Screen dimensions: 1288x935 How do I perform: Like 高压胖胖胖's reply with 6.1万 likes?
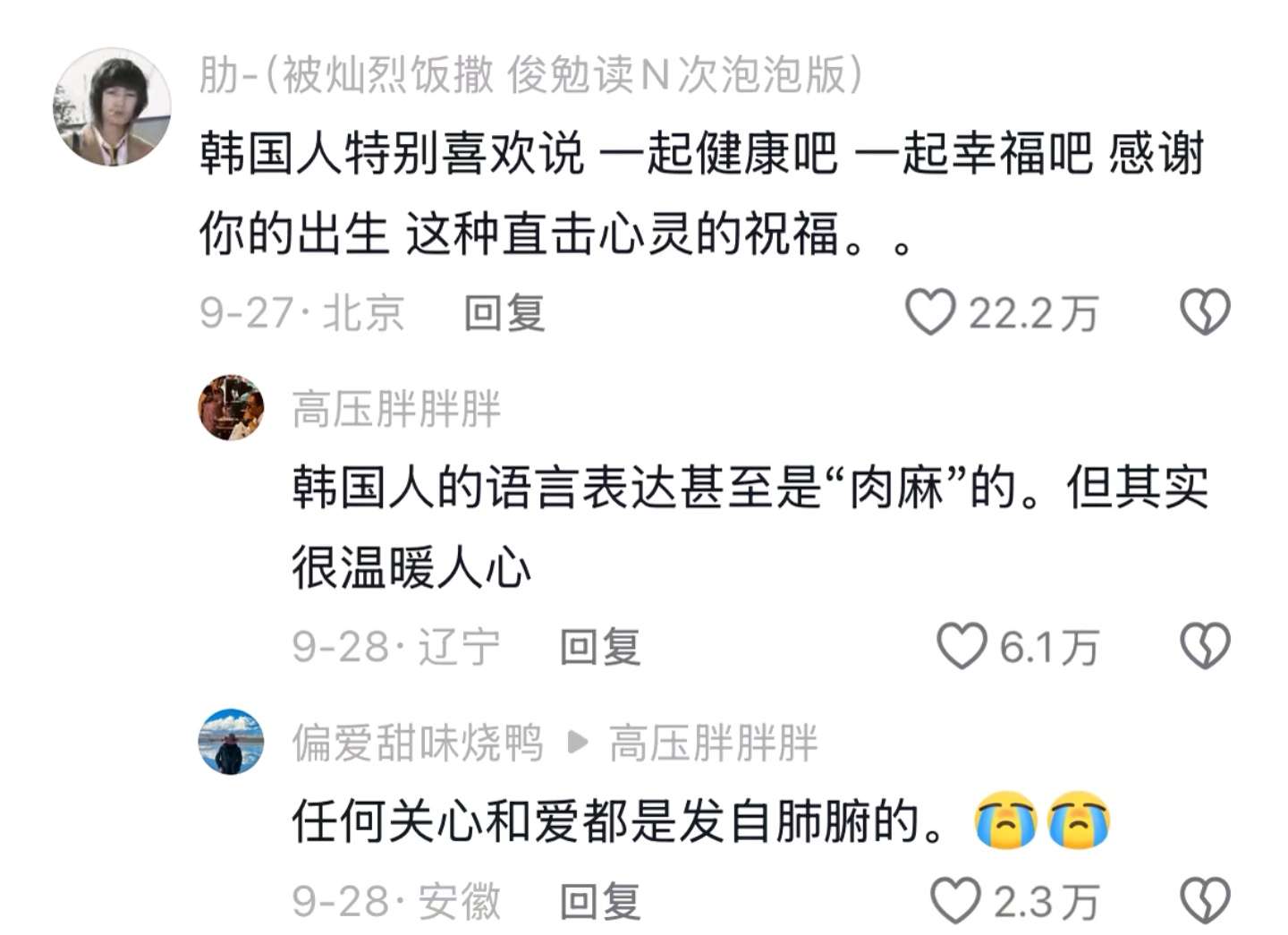pos(961,646)
